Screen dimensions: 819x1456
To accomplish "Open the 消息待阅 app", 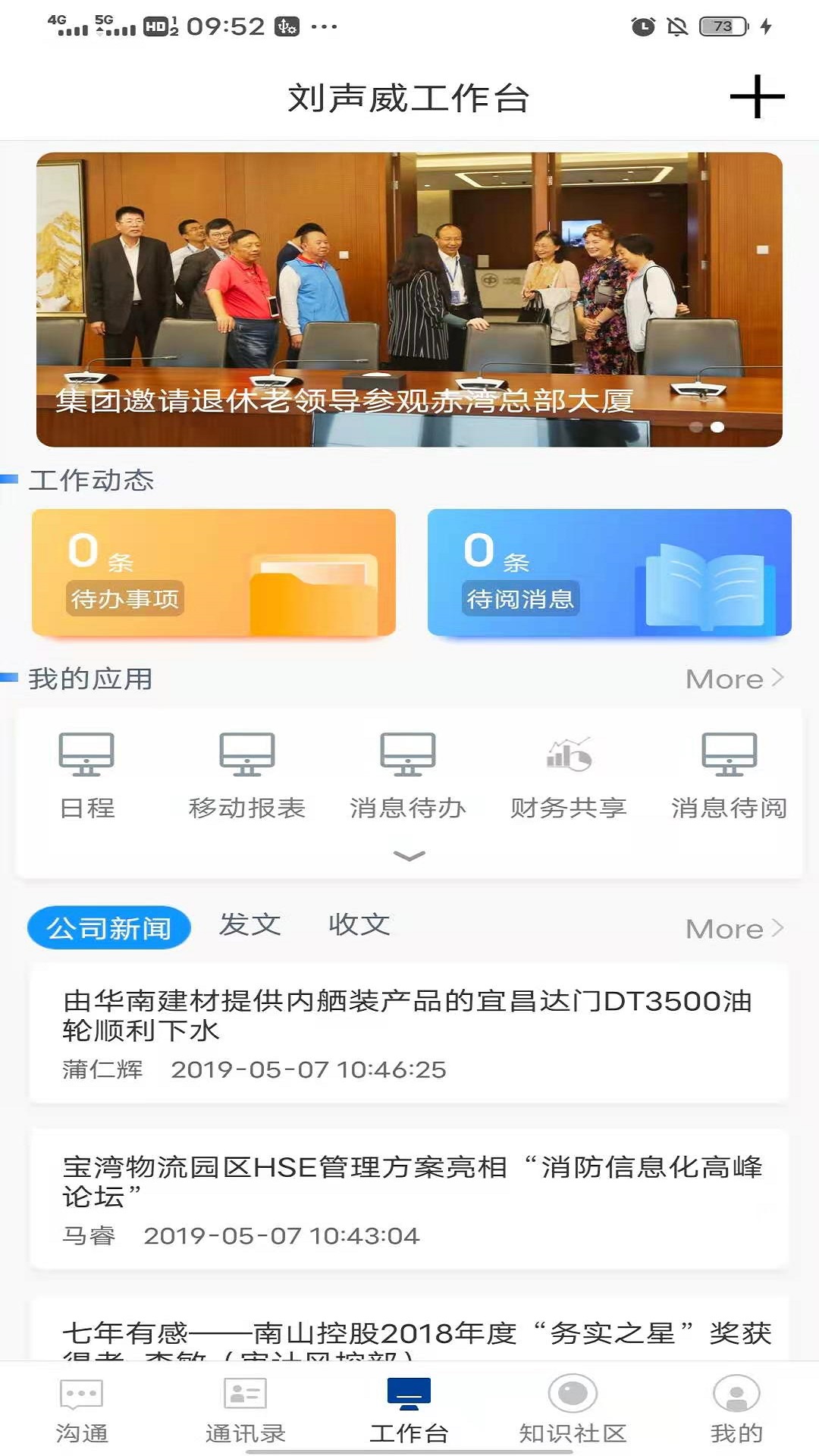I will [x=729, y=775].
